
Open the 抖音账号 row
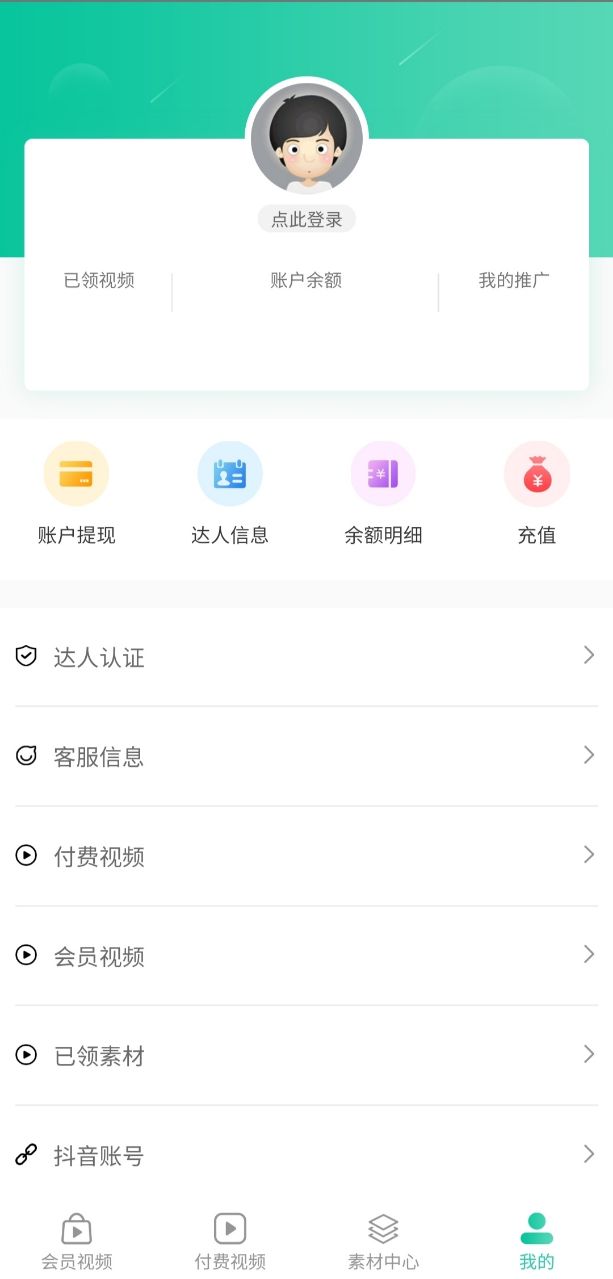[x=306, y=1156]
